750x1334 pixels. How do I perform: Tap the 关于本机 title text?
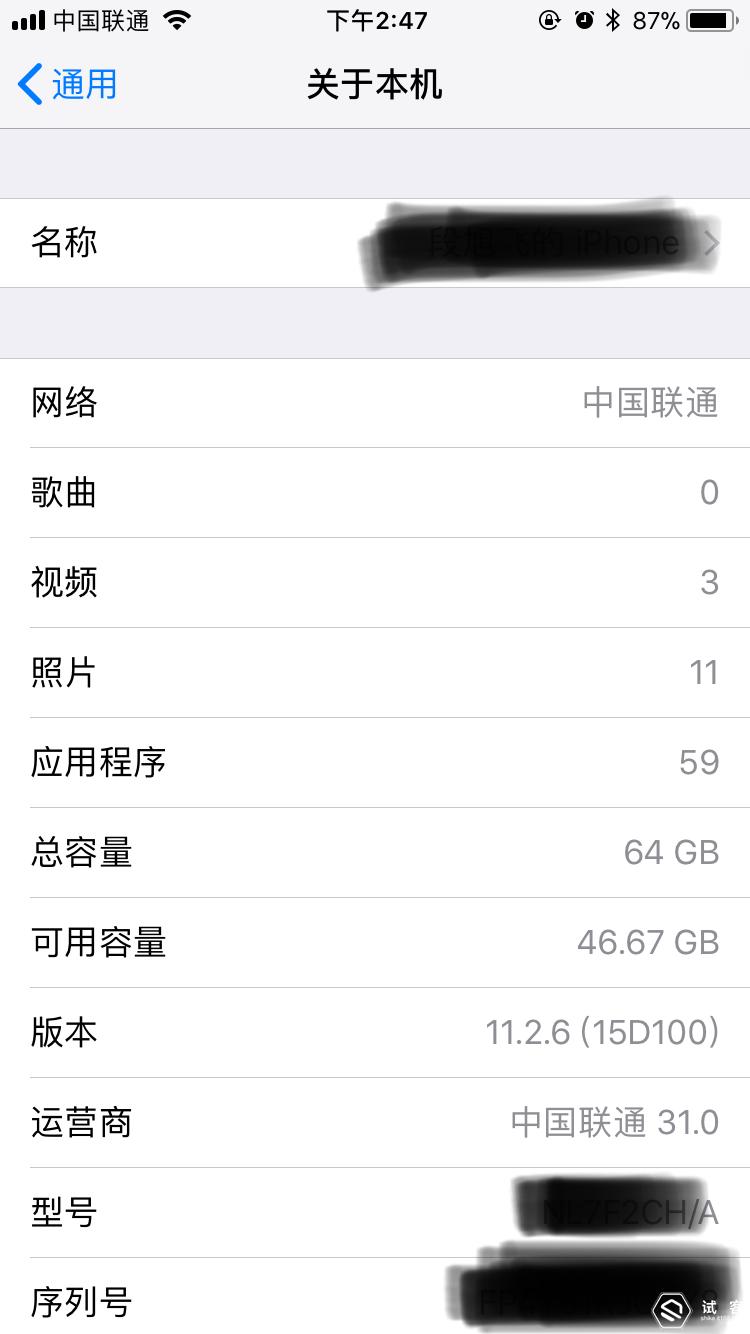pyautogui.click(x=375, y=86)
